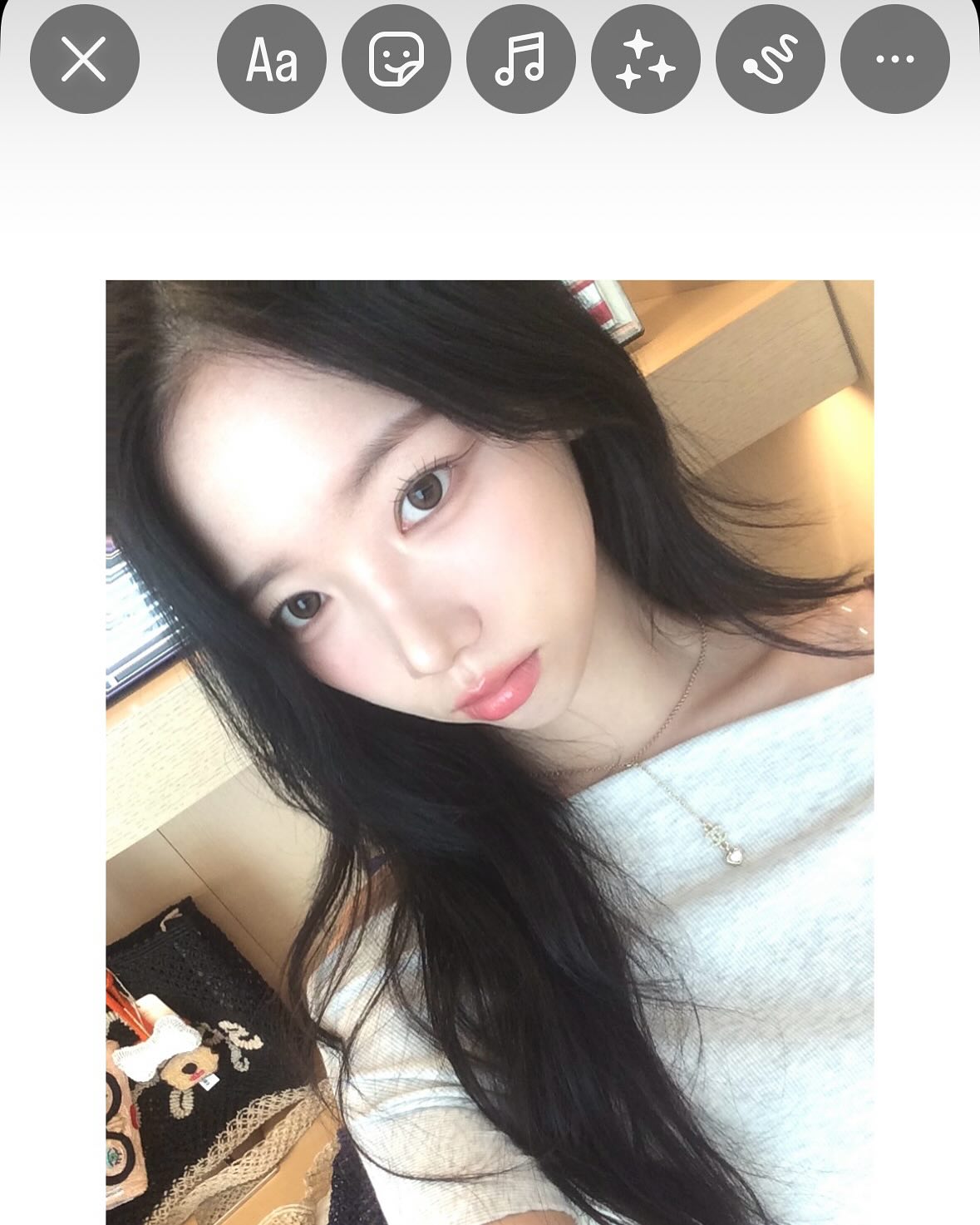Screen dimensions: 980x1225
Task: Open the more options menu
Action: tap(895, 59)
